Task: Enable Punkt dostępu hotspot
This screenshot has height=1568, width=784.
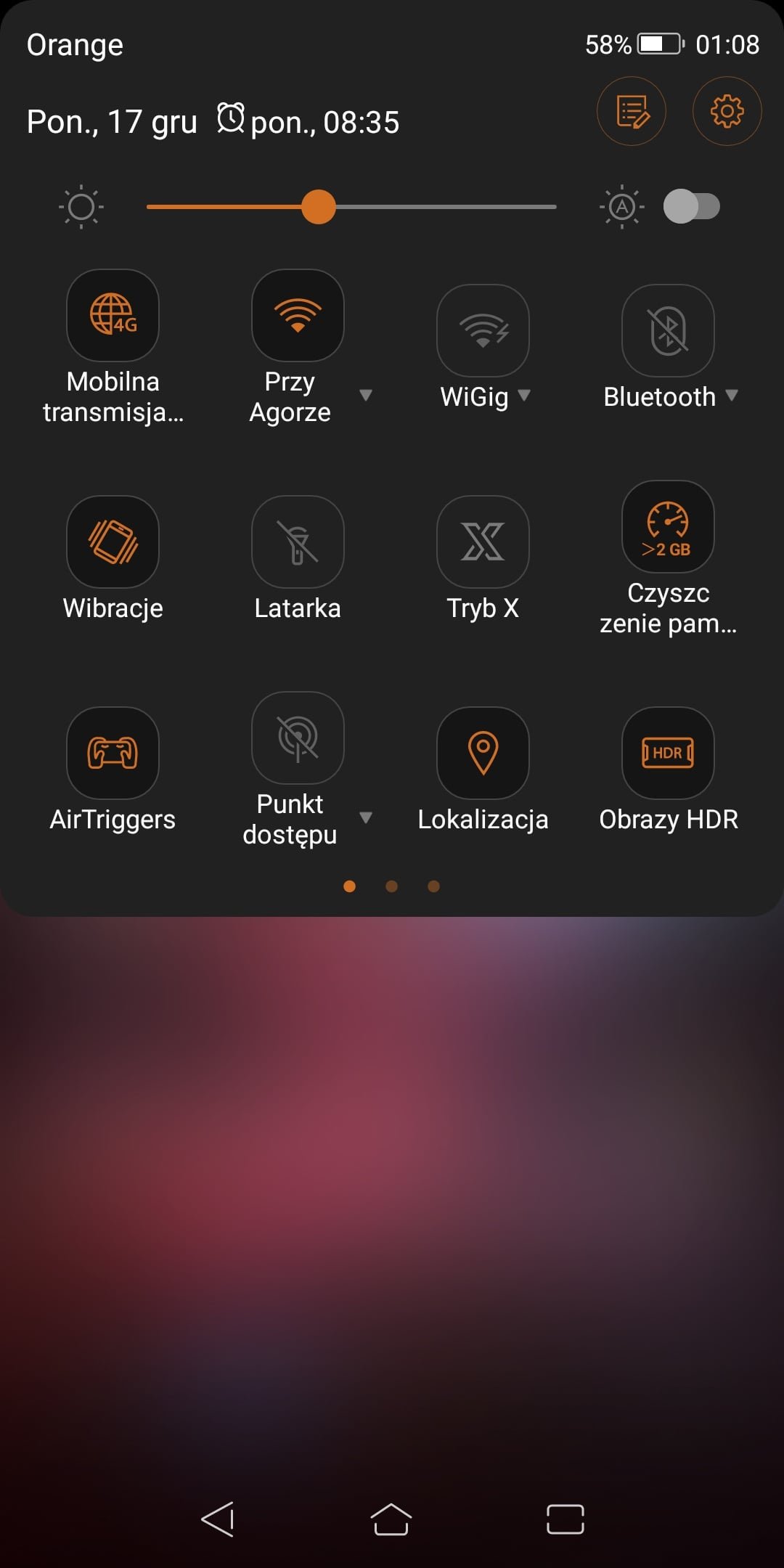Action: pyautogui.click(x=298, y=738)
